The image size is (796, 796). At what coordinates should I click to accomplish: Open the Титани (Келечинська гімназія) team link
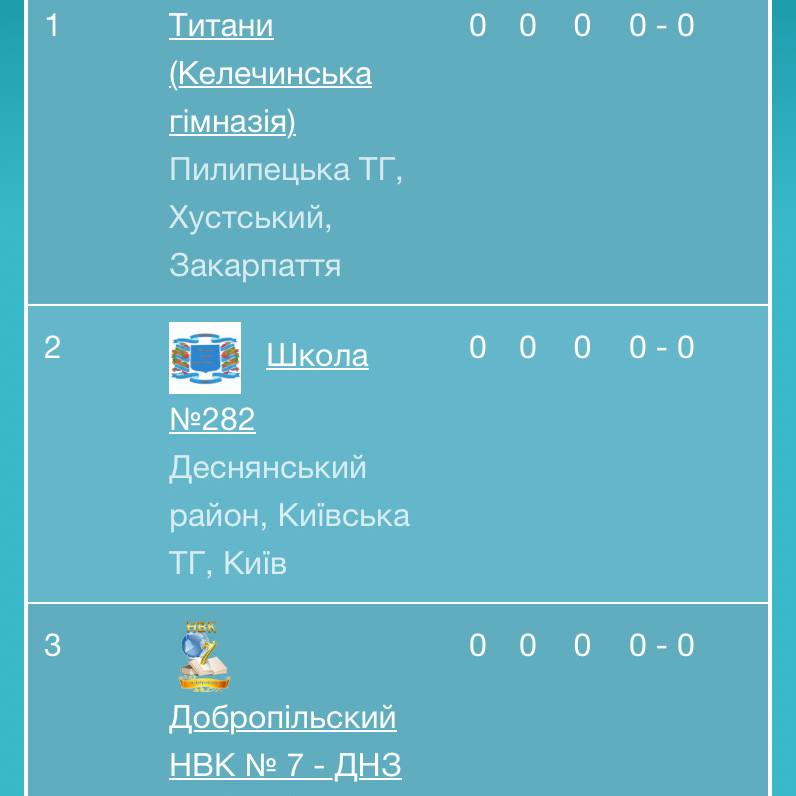[x=270, y=74]
